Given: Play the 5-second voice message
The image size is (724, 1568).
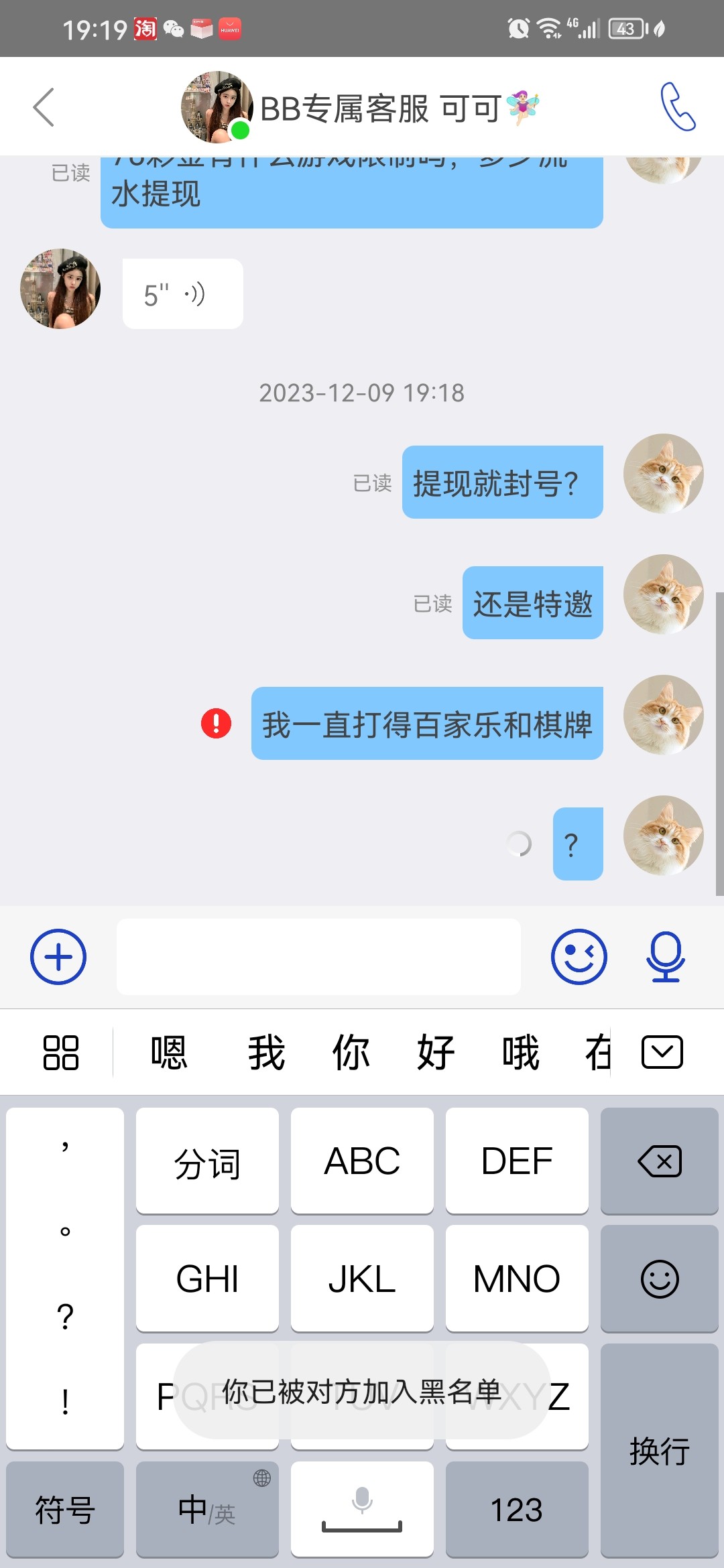Looking at the screenshot, I should pyautogui.click(x=182, y=291).
